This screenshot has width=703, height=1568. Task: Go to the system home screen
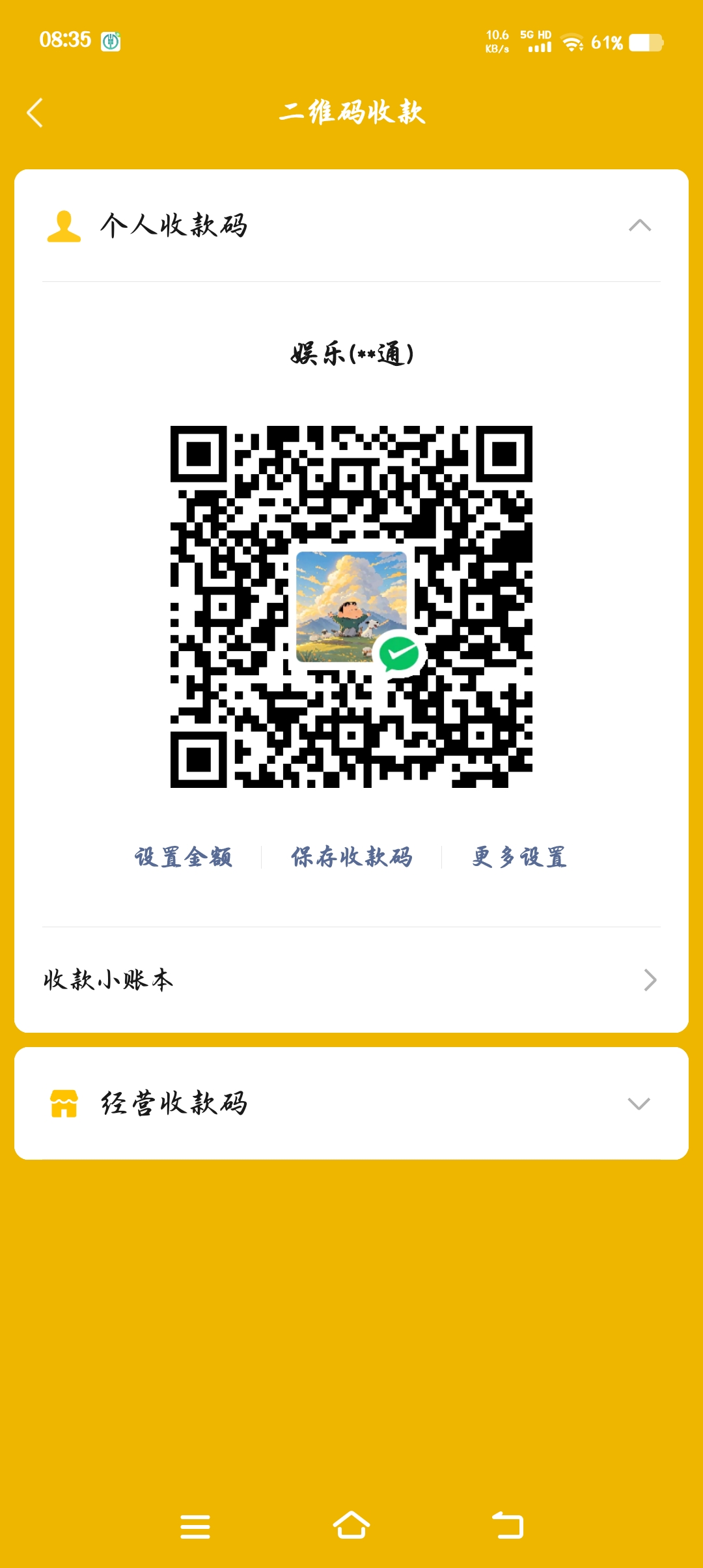pos(351,1525)
